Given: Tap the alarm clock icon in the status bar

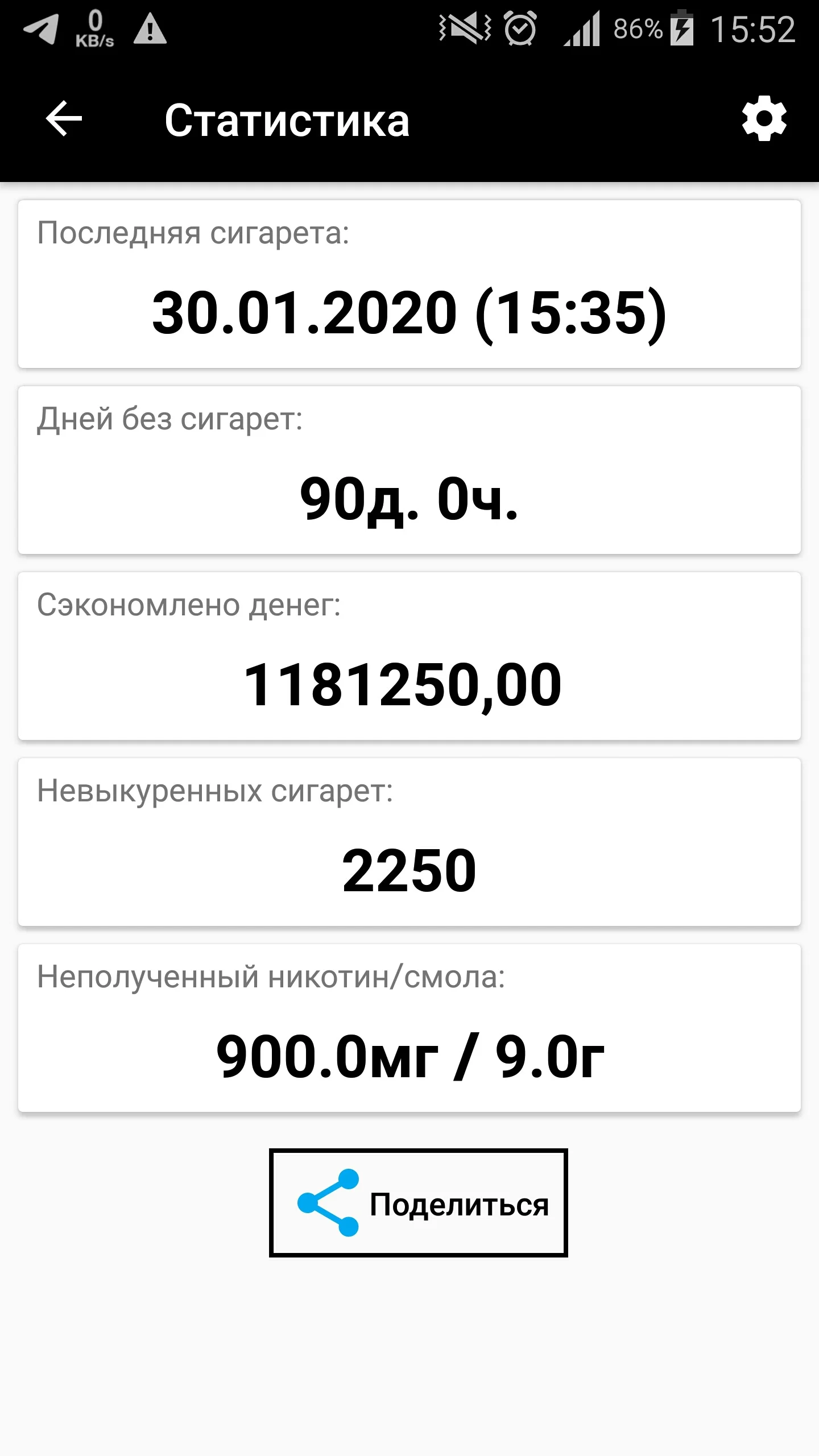Looking at the screenshot, I should pos(521,27).
